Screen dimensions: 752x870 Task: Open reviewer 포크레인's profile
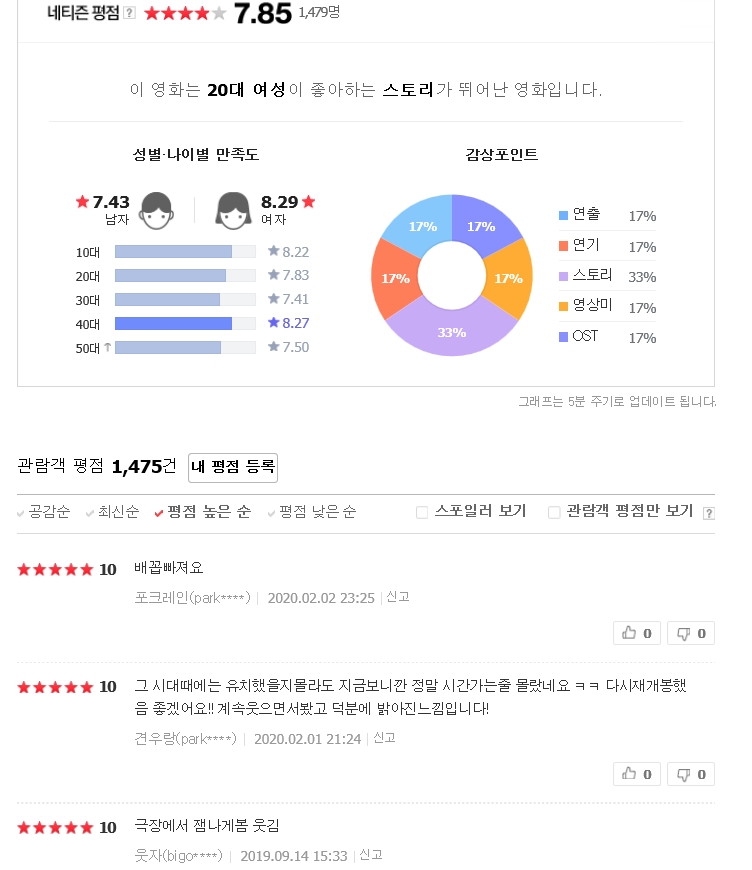(x=192, y=598)
